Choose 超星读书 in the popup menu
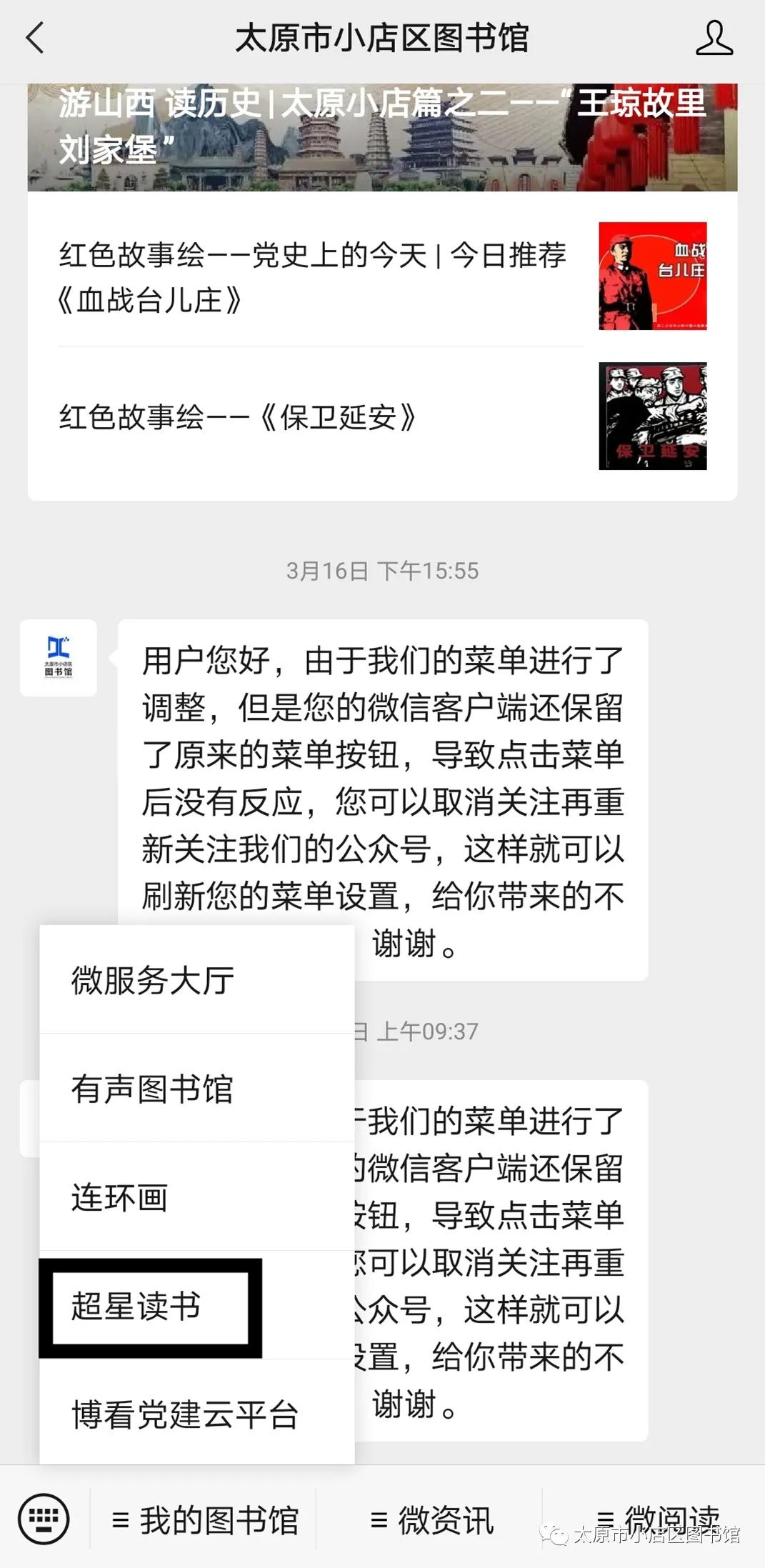 pyautogui.click(x=136, y=1307)
